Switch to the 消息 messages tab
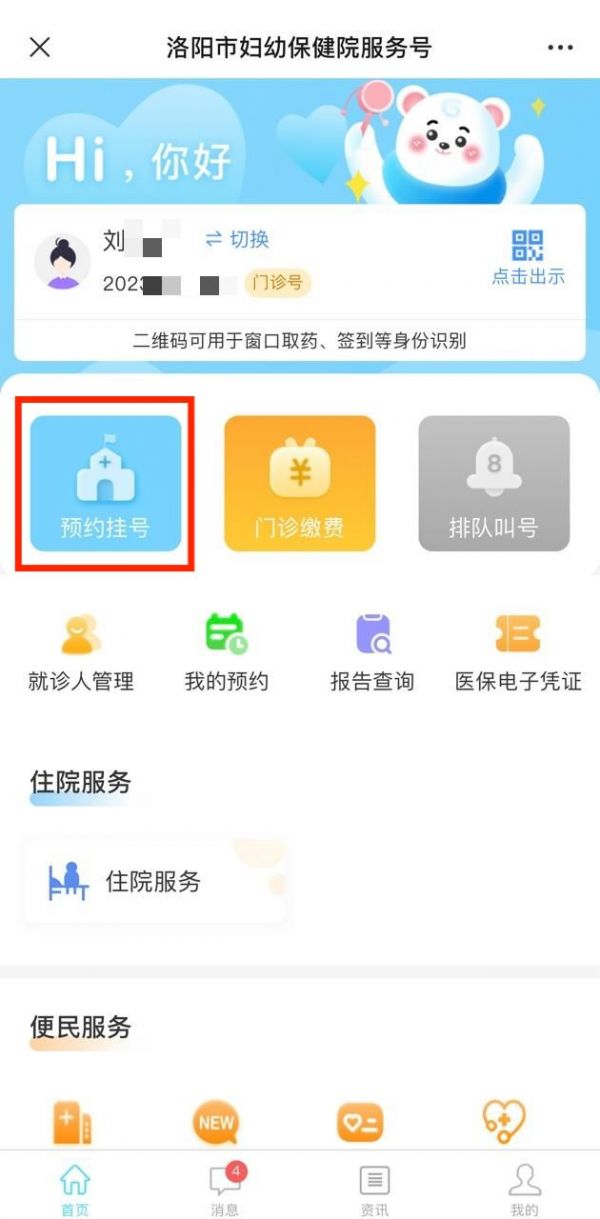Screen dimensions: 600x1219 224,1188
